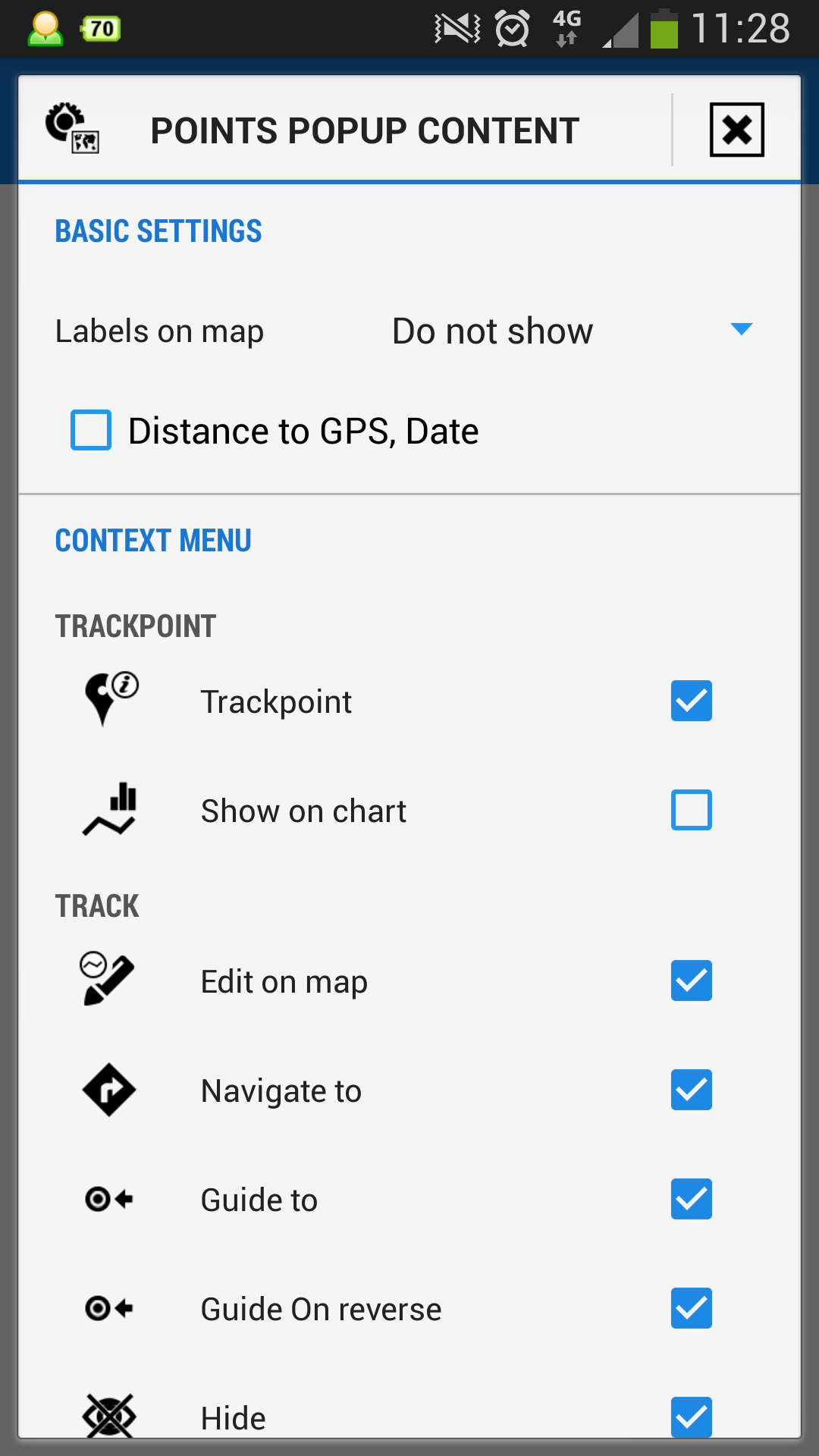Enable Show on chart option
The height and width of the screenshot is (1456, 819).
(x=691, y=810)
